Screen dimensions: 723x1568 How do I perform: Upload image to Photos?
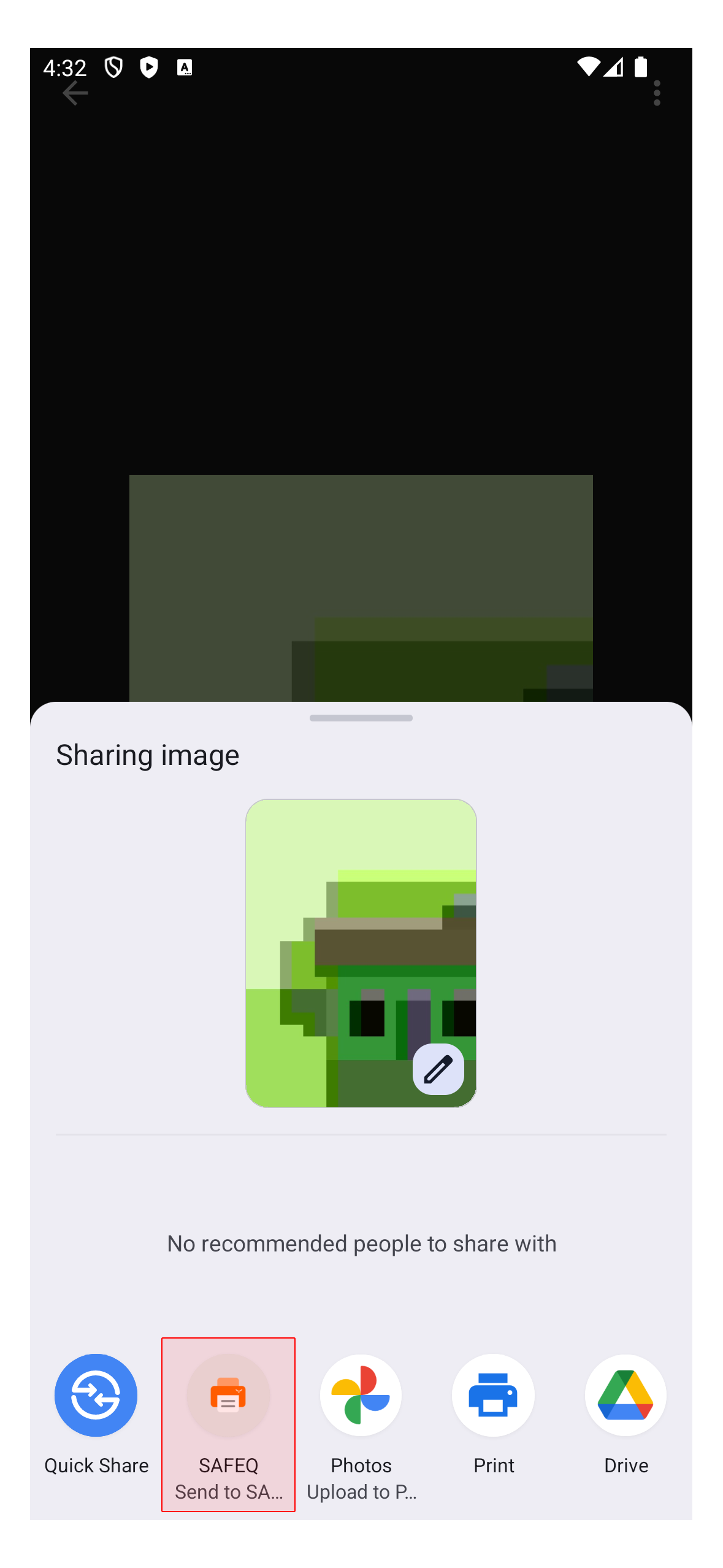[361, 1422]
